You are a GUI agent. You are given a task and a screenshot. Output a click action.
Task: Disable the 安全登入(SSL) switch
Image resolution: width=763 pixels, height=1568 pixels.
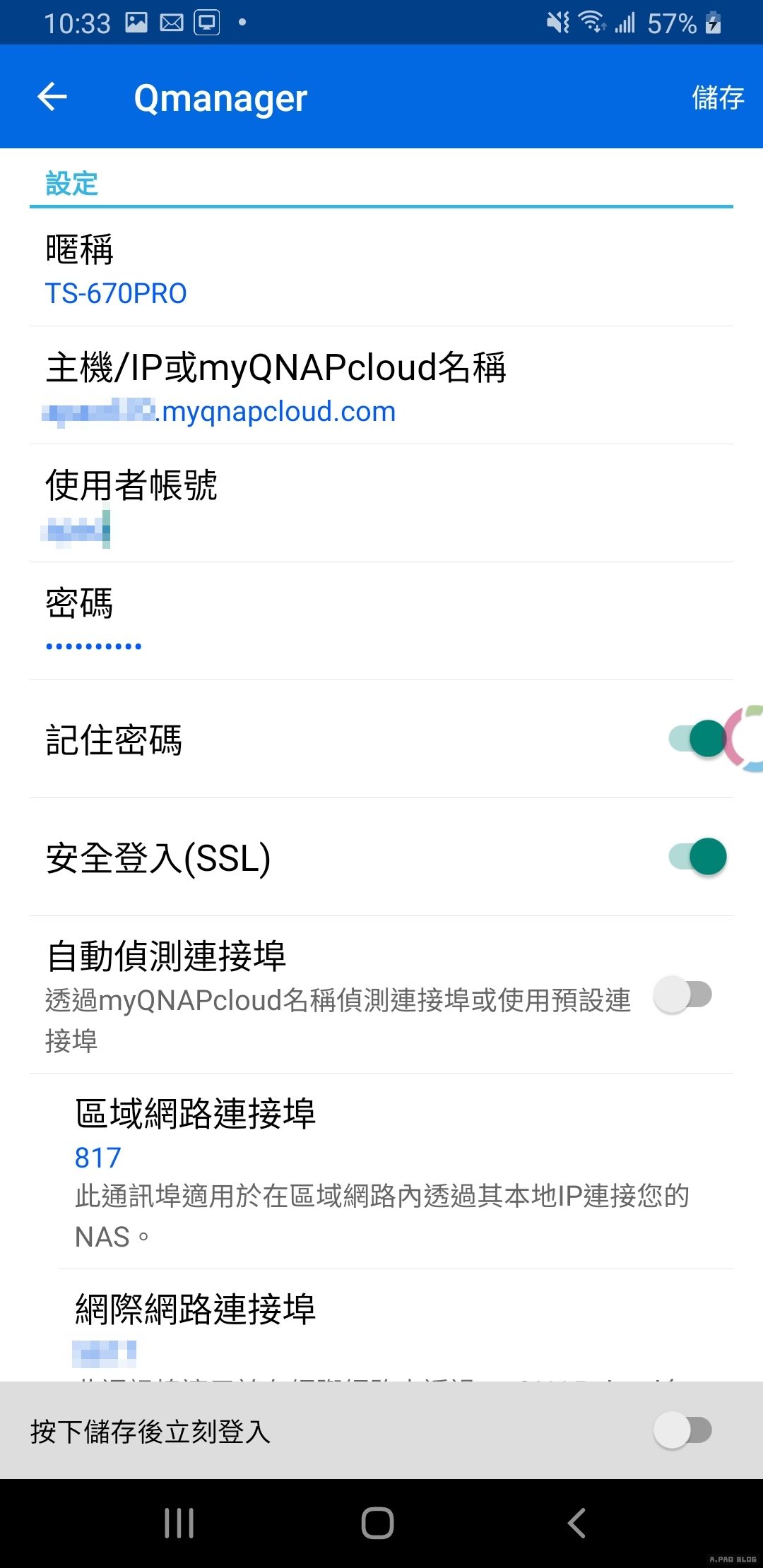pyautogui.click(x=698, y=857)
